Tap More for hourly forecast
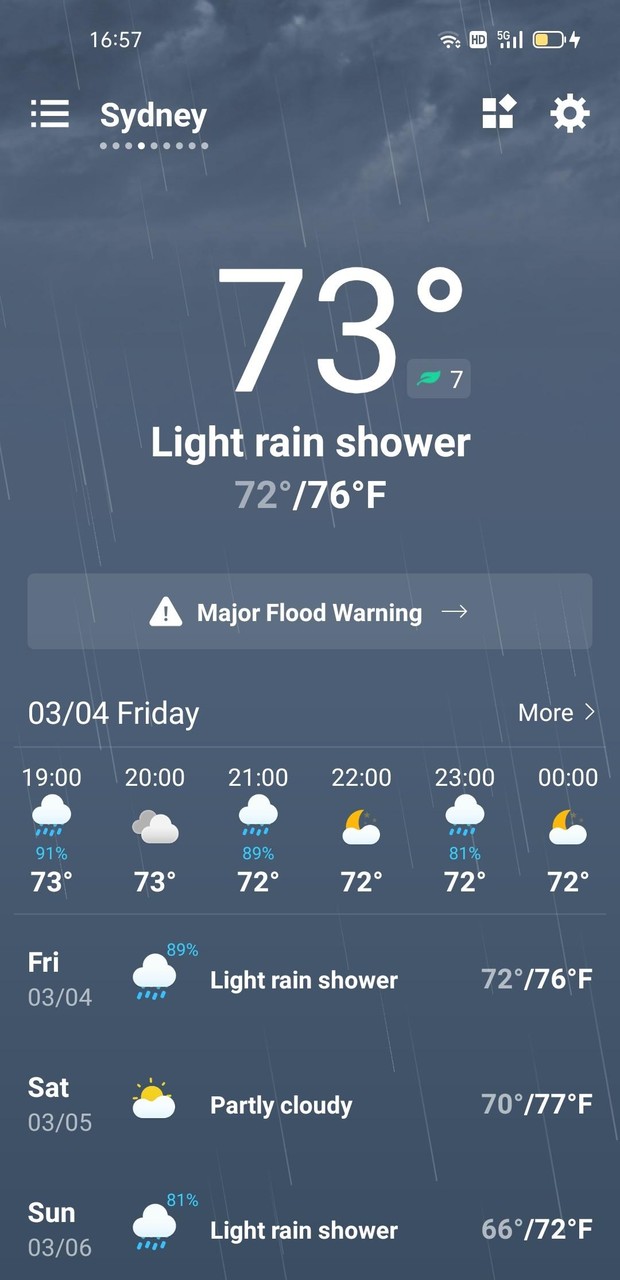Screen dimensions: 620x1280 pyautogui.click(x=556, y=713)
